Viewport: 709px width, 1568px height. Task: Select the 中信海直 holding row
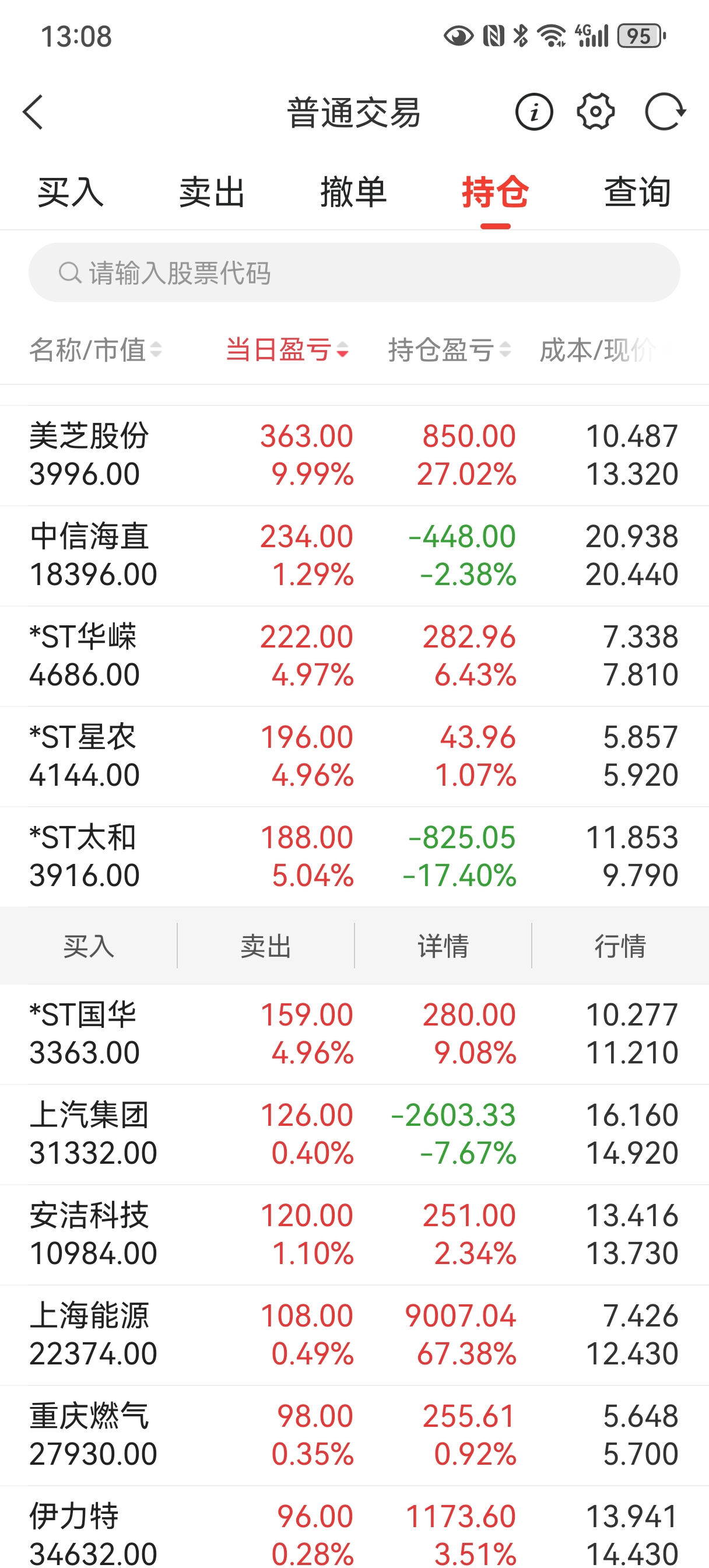[354, 556]
